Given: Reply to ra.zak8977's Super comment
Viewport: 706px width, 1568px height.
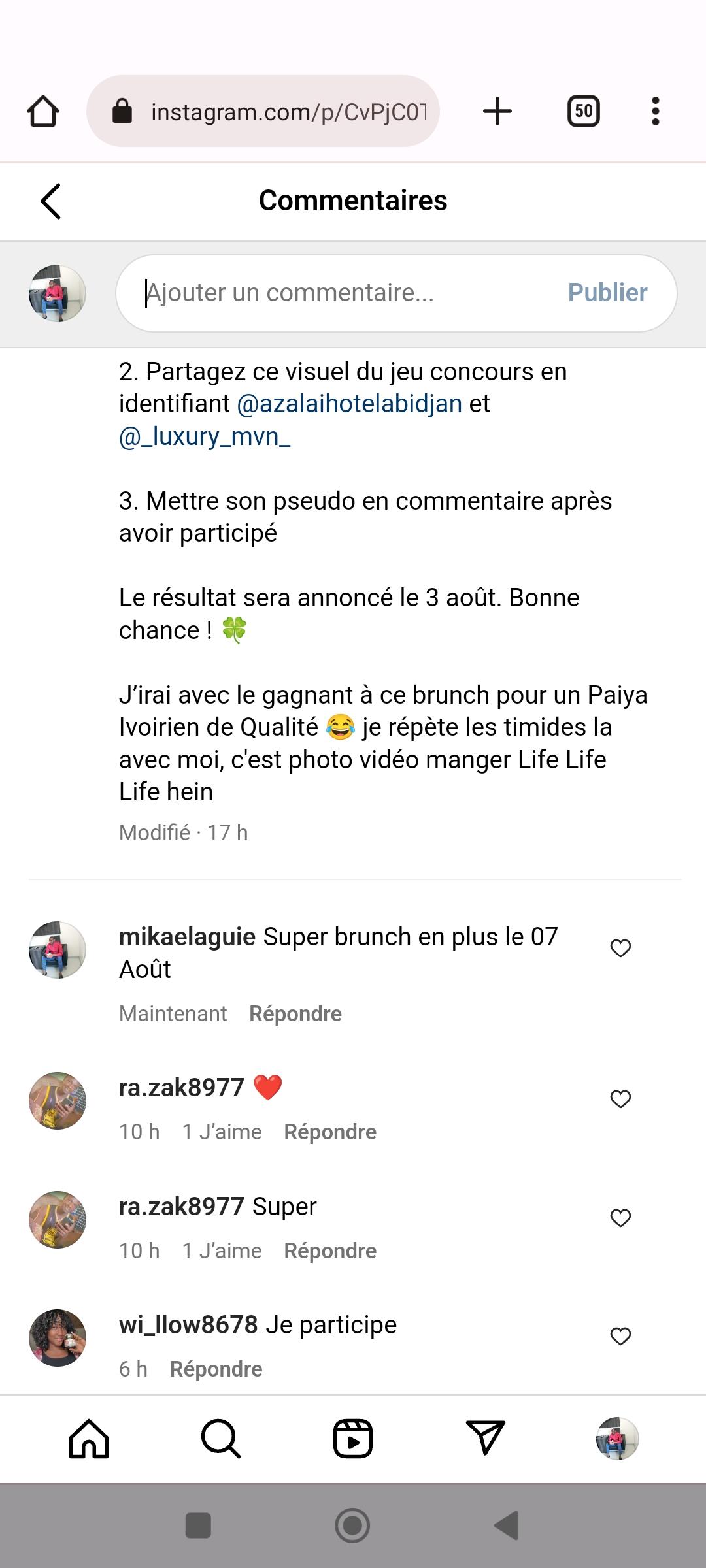Looking at the screenshot, I should 330,1251.
